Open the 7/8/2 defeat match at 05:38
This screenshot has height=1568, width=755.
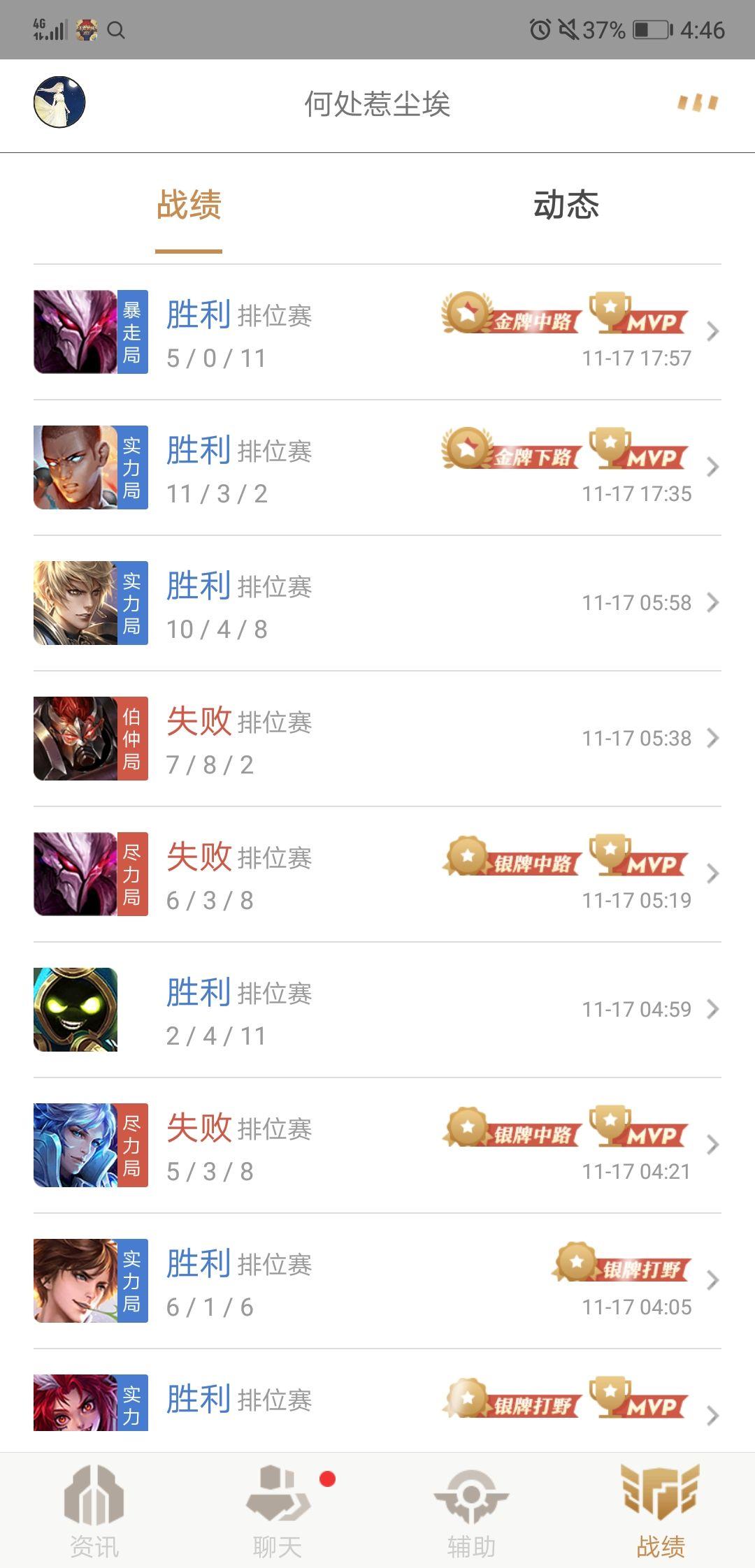click(377, 739)
